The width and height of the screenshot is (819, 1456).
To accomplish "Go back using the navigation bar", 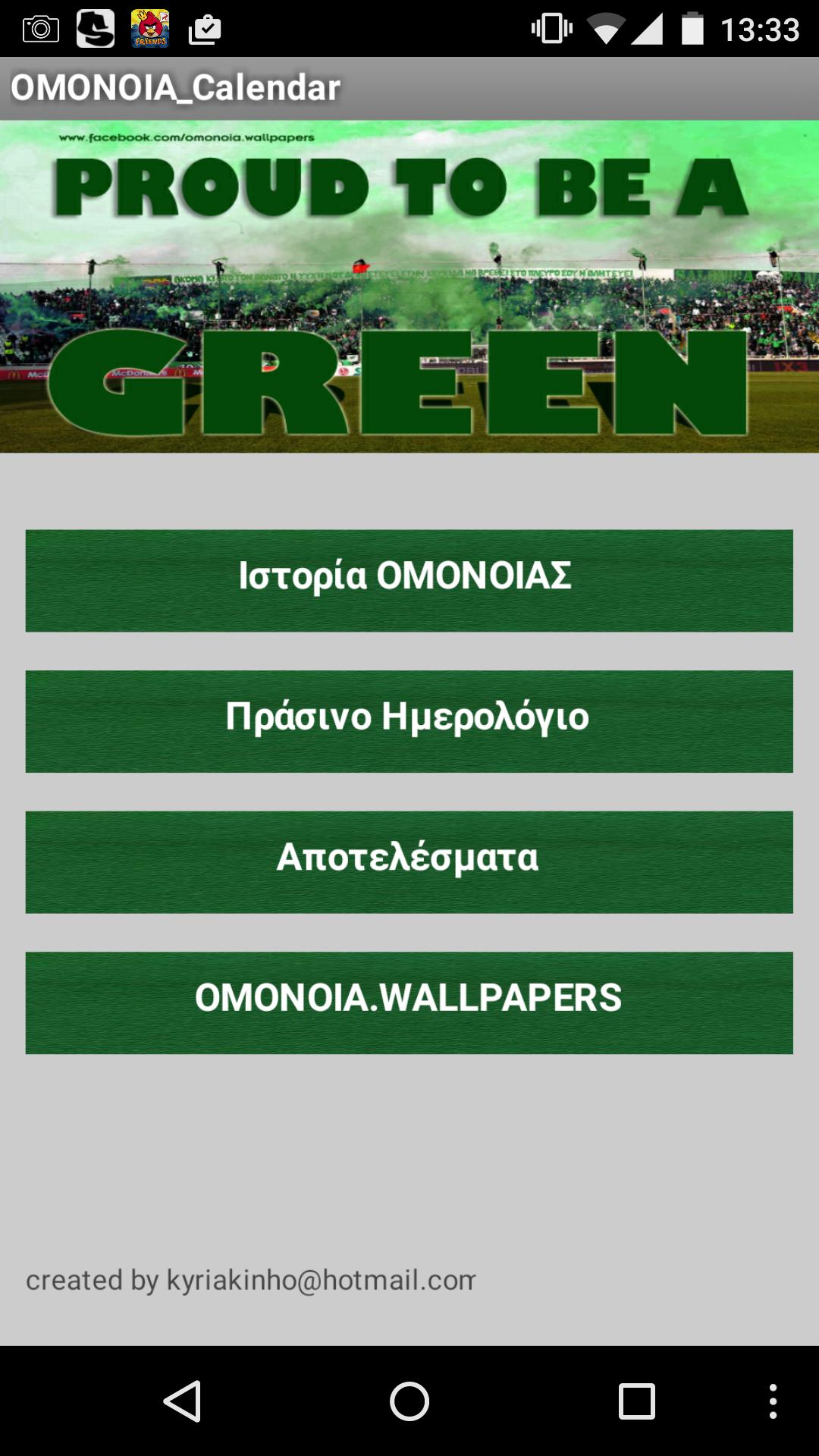I will [182, 1401].
